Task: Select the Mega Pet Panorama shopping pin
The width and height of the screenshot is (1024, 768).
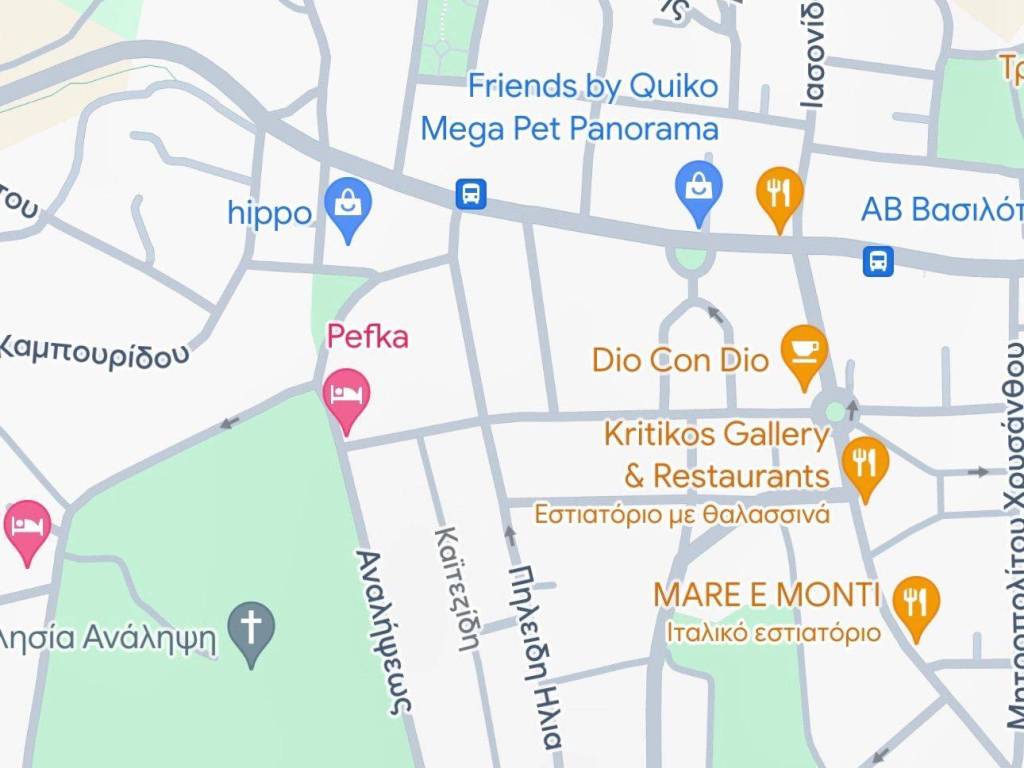Action: click(699, 188)
